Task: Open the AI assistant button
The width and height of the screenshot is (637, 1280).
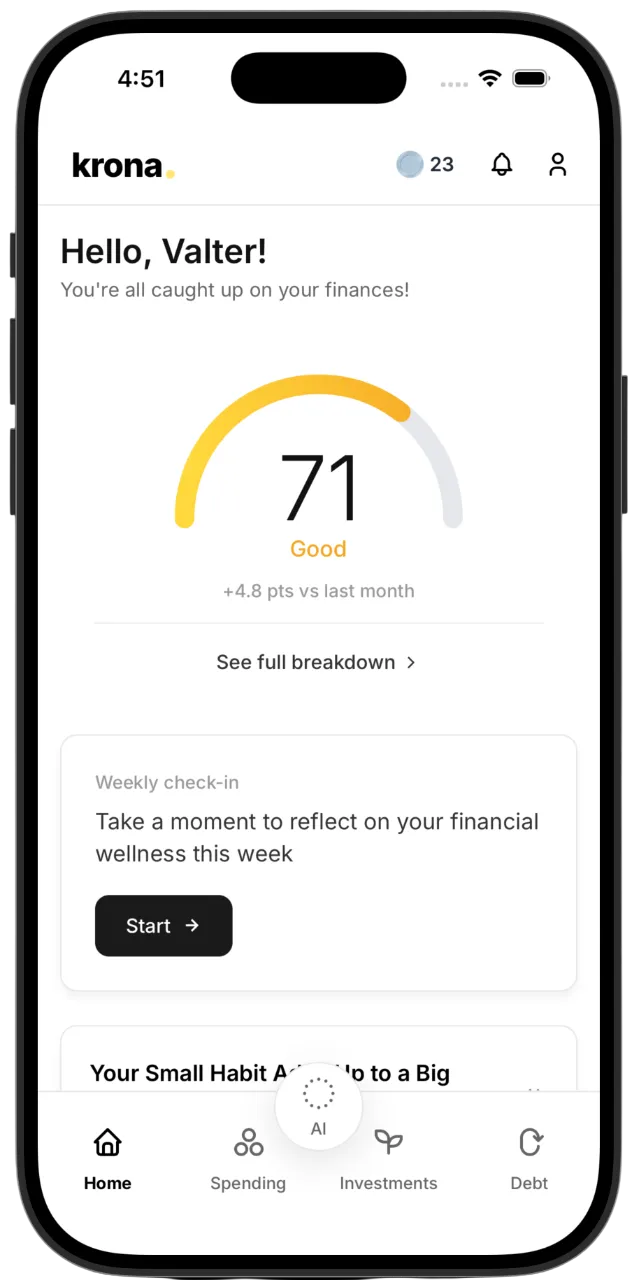Action: [318, 1105]
